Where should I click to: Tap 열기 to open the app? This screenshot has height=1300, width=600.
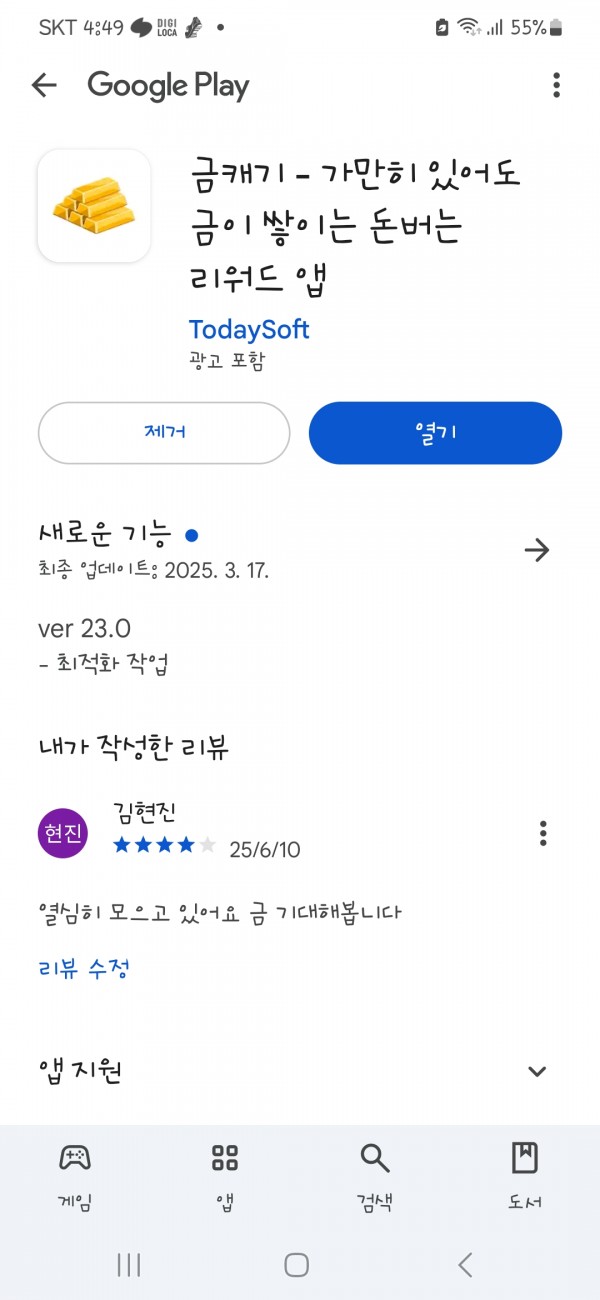click(435, 433)
